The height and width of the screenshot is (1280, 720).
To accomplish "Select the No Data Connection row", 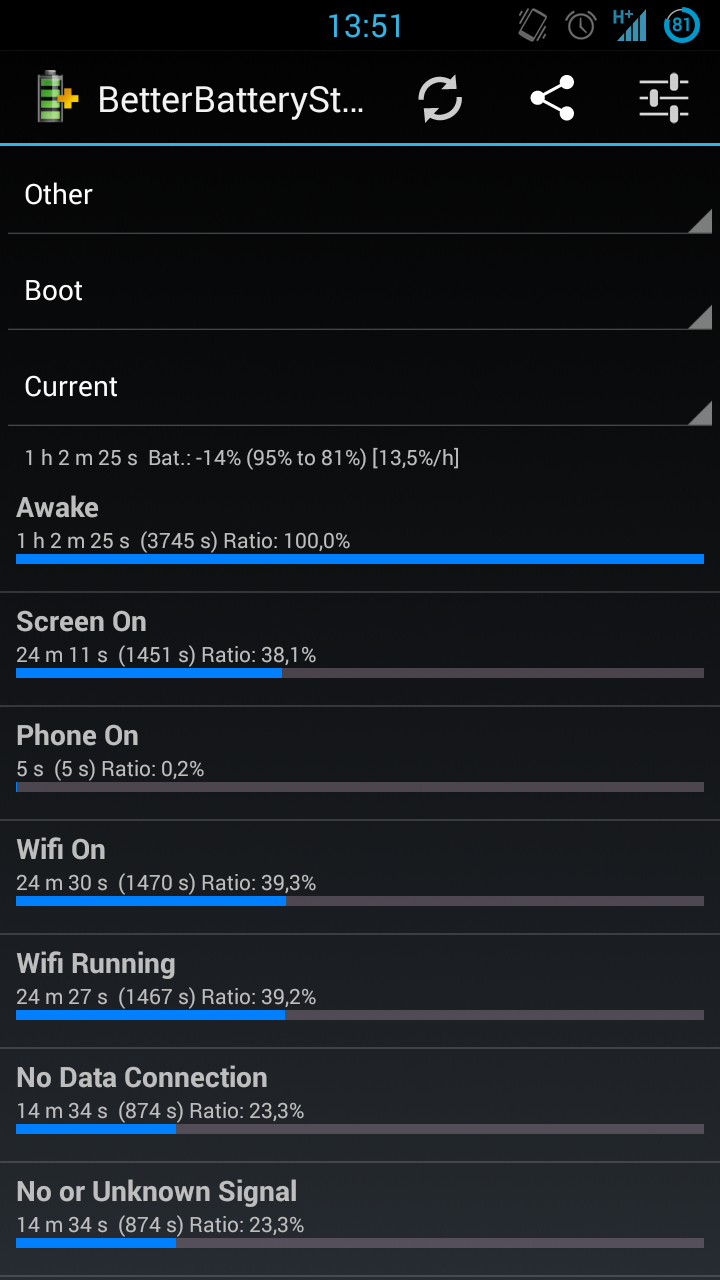I will click(x=360, y=1105).
